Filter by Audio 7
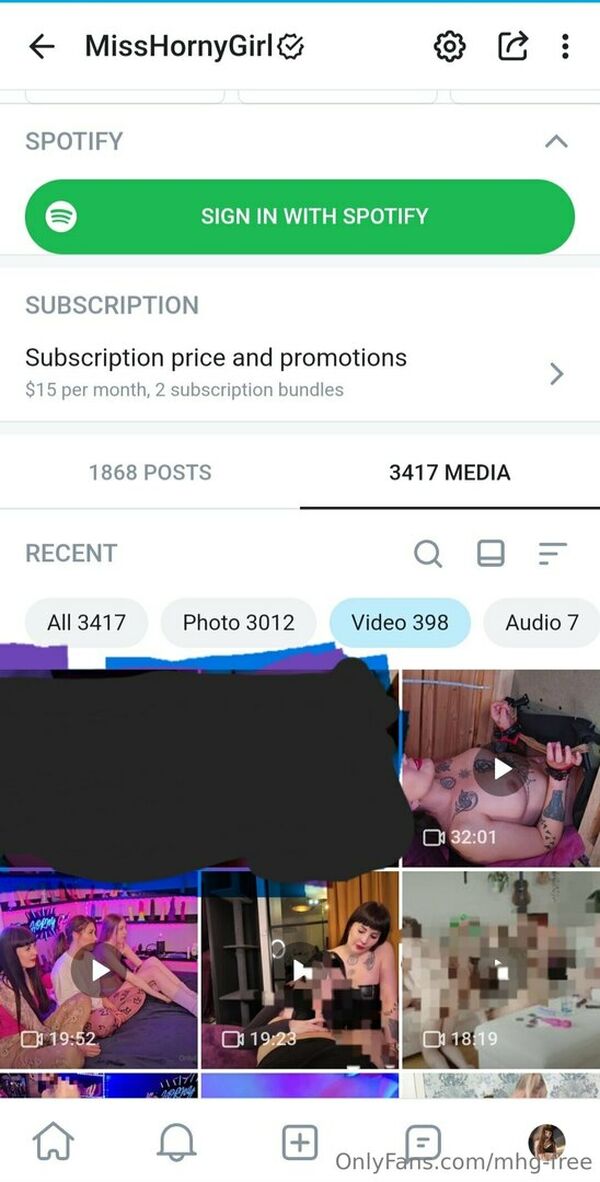Viewport: 600px width, 1182px height. [541, 622]
